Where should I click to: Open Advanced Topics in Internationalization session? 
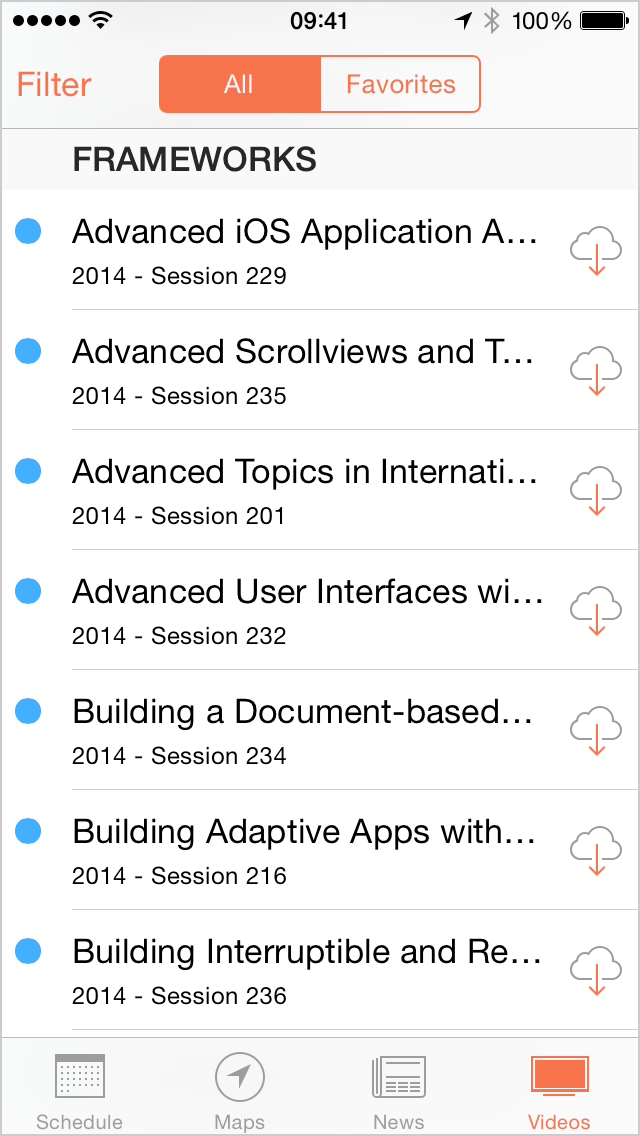pos(305,490)
